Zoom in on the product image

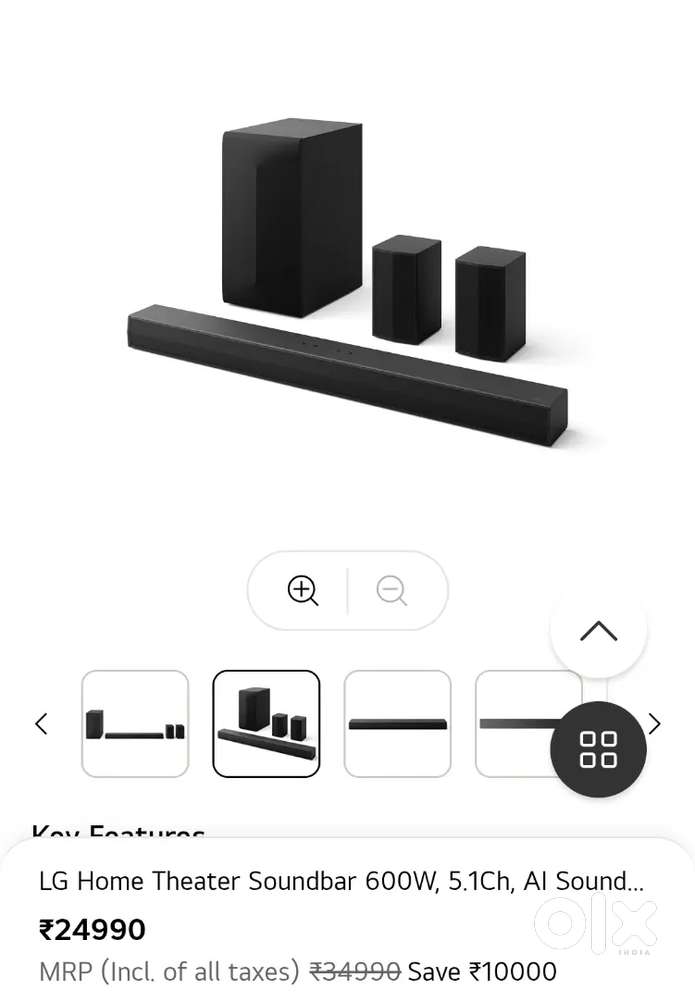302,590
